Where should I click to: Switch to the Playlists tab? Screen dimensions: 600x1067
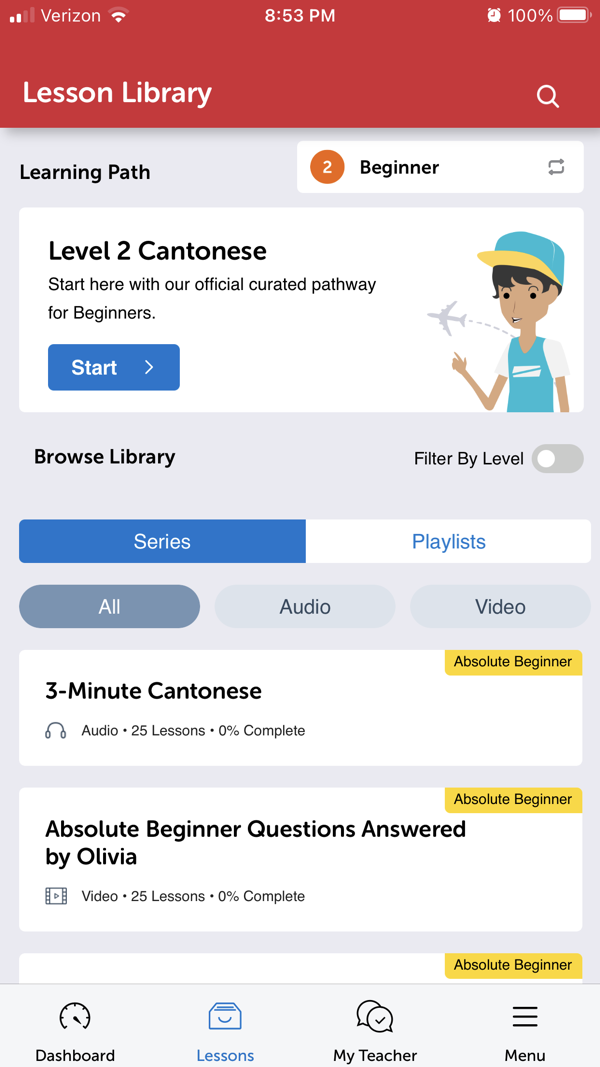pyautogui.click(x=448, y=541)
